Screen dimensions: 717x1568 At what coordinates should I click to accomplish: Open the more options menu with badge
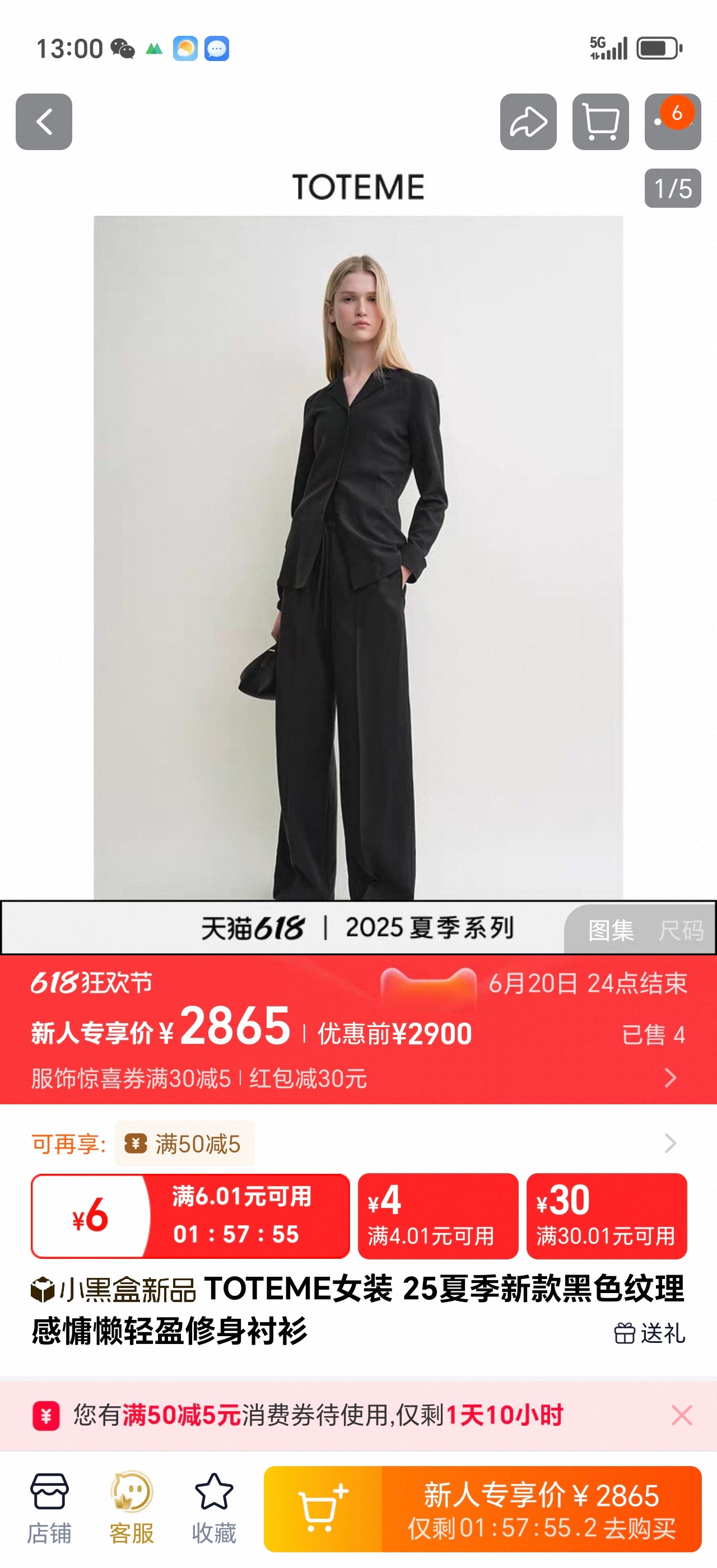pos(672,122)
